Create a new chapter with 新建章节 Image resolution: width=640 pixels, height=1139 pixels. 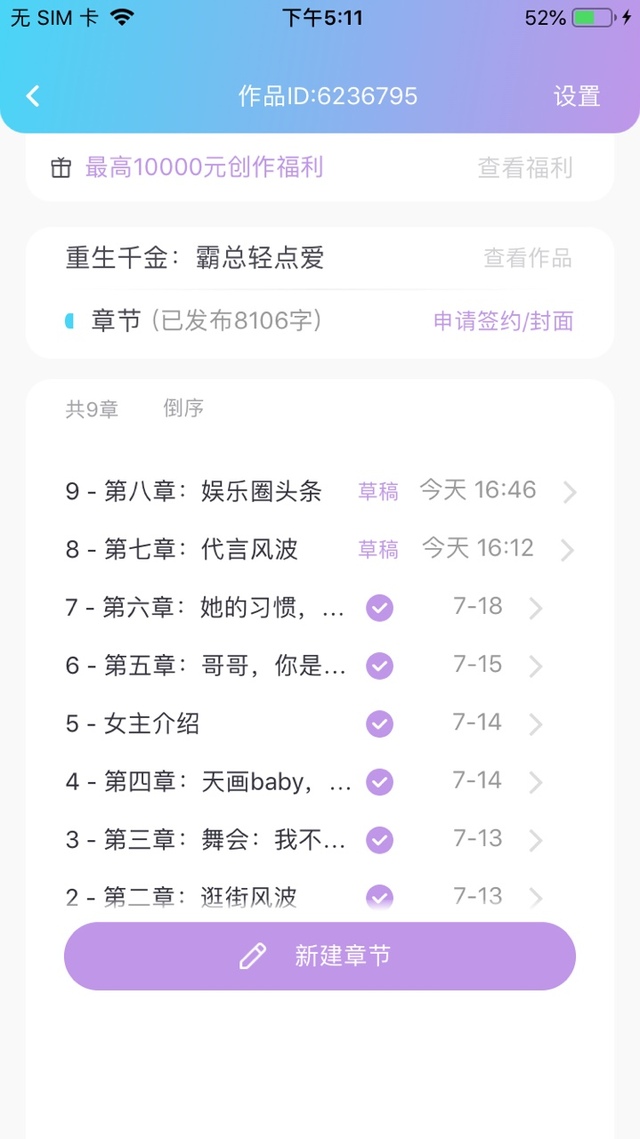pyautogui.click(x=320, y=956)
